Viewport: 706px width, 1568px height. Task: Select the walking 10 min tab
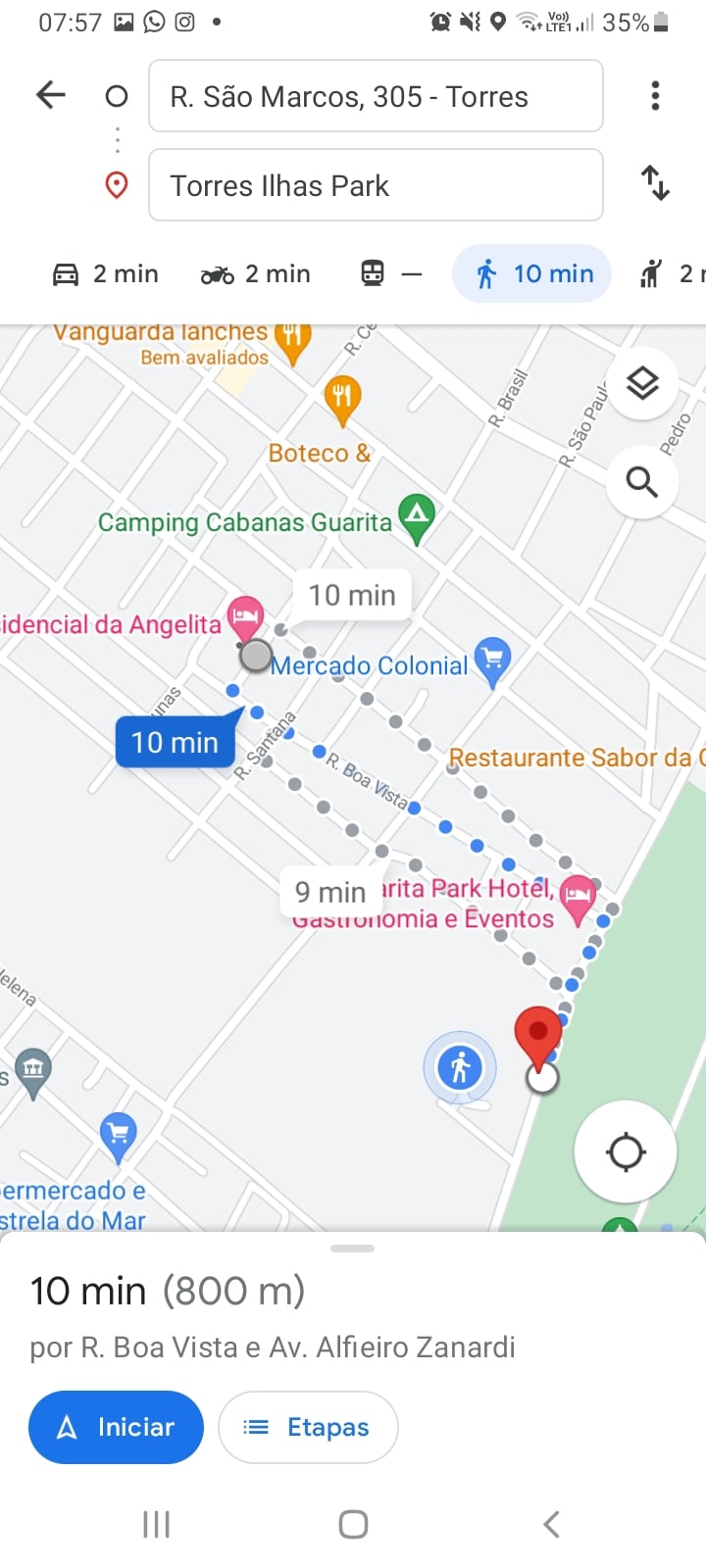pos(532,273)
